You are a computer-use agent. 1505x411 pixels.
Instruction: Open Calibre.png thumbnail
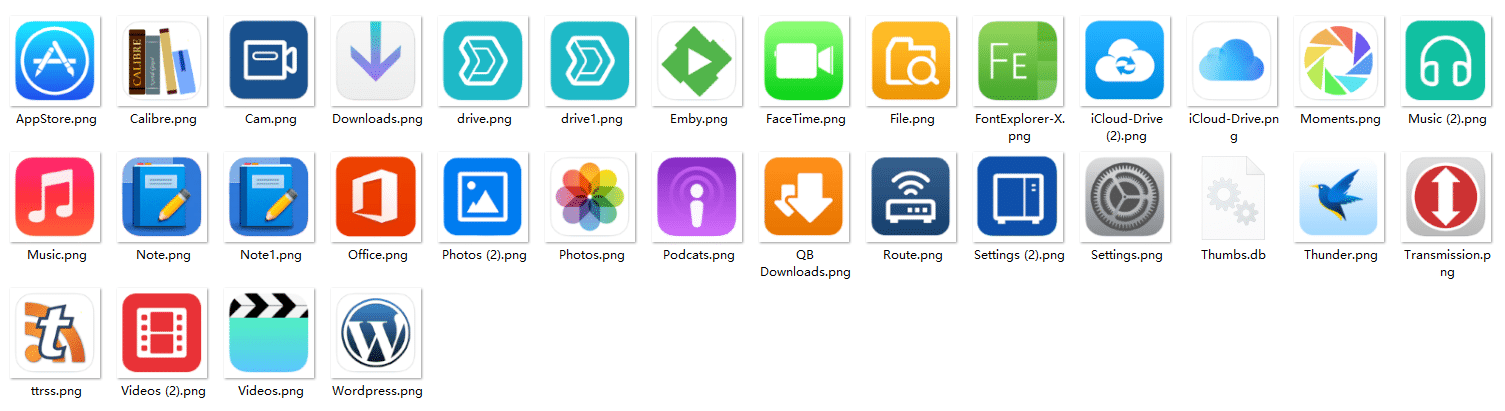click(163, 61)
